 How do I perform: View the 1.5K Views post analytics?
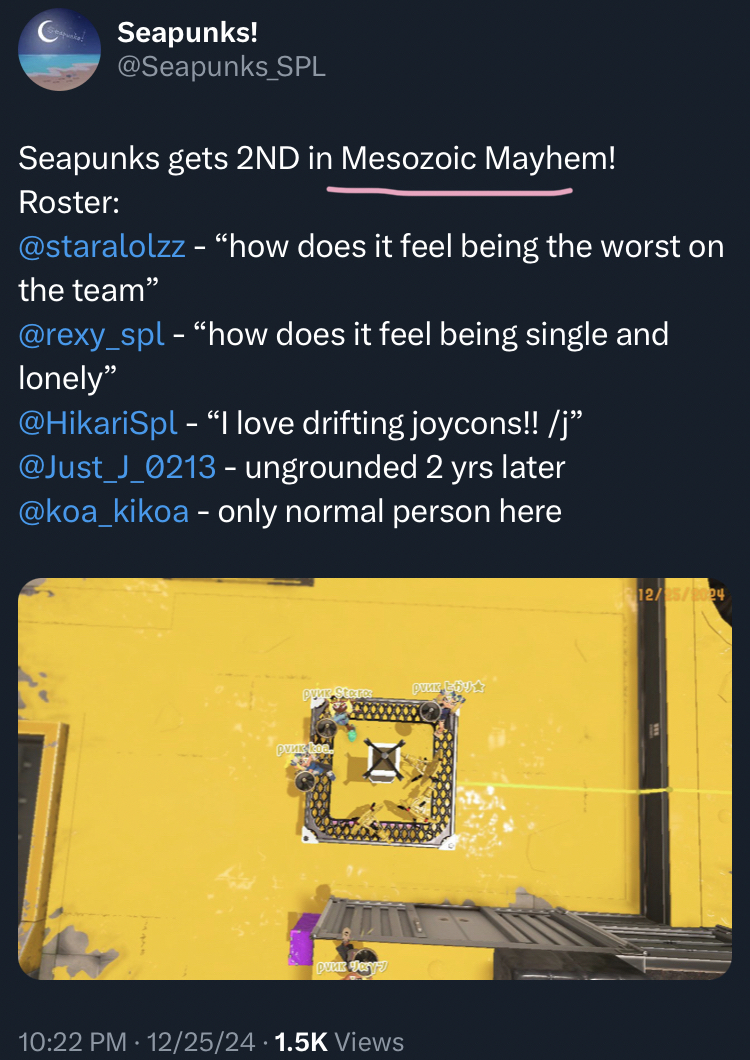click(339, 1041)
